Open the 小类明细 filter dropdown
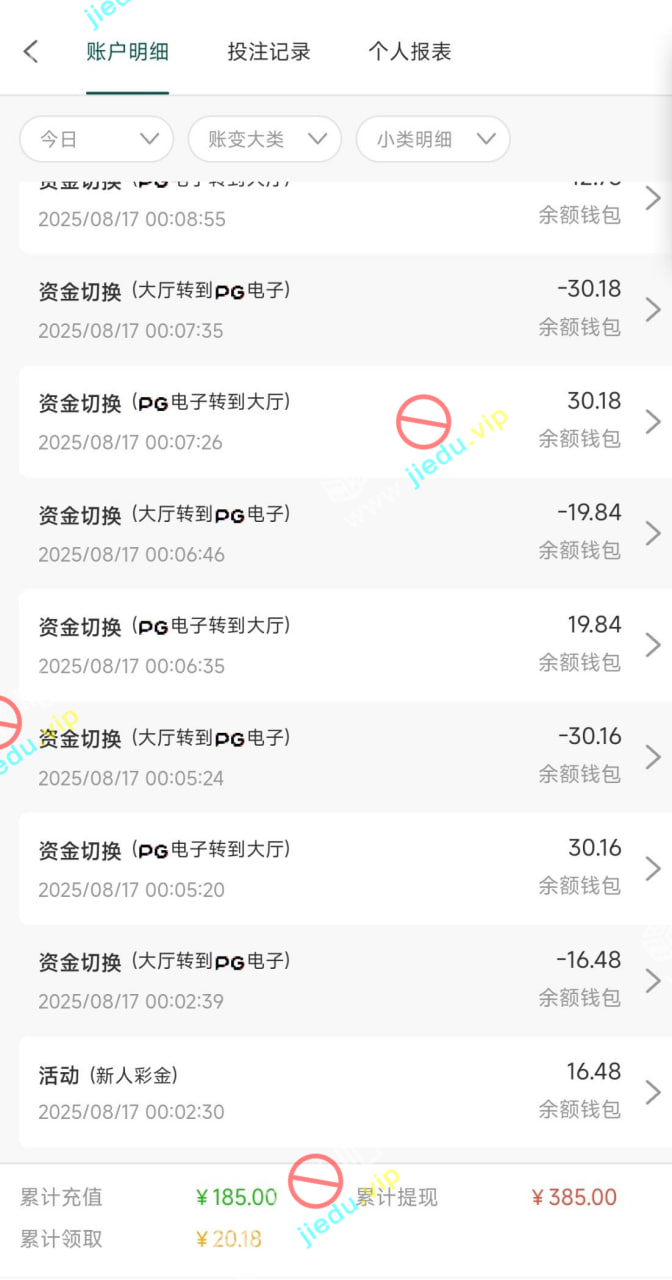The width and height of the screenshot is (672, 1280). (433, 139)
